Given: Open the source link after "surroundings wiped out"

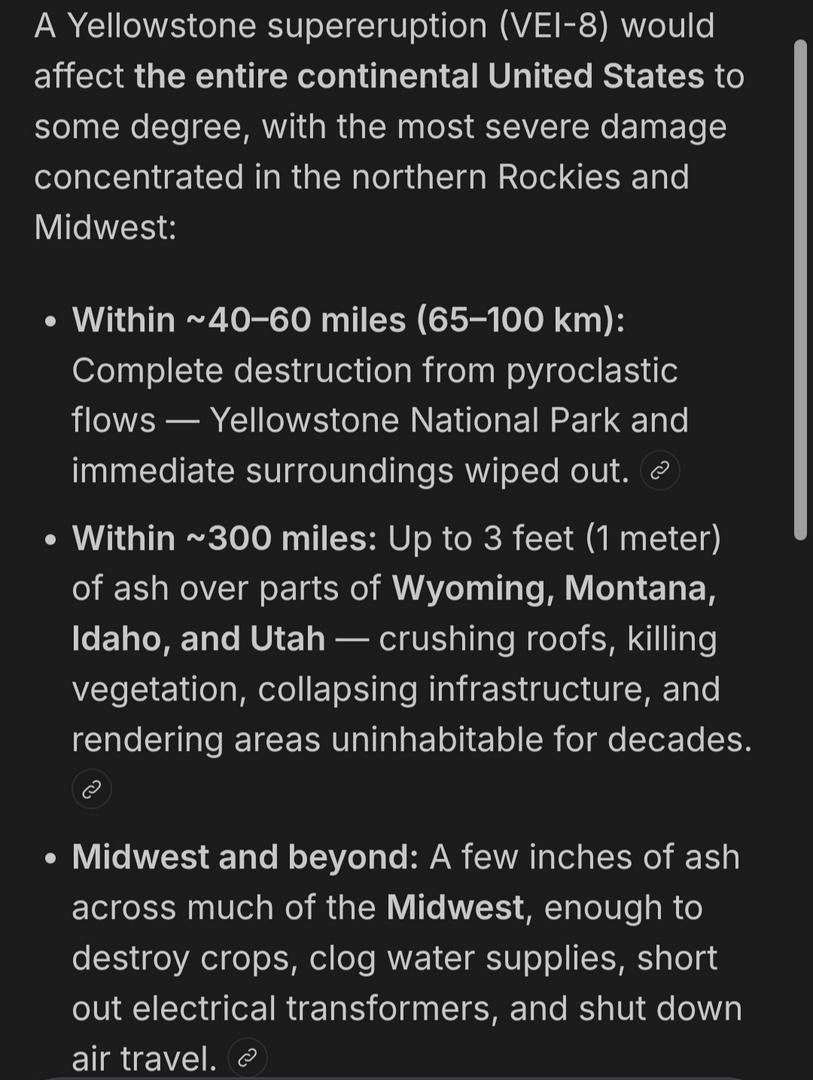Looking at the screenshot, I should (660, 471).
